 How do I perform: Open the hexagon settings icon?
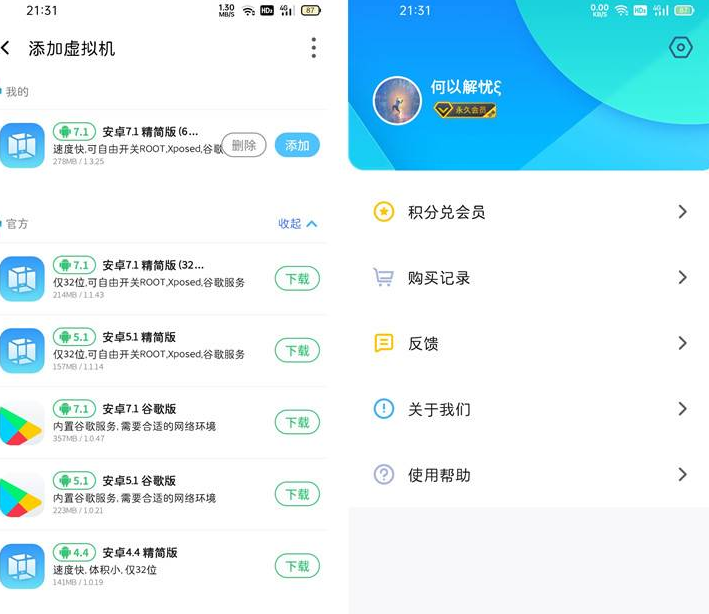pyautogui.click(x=680, y=48)
